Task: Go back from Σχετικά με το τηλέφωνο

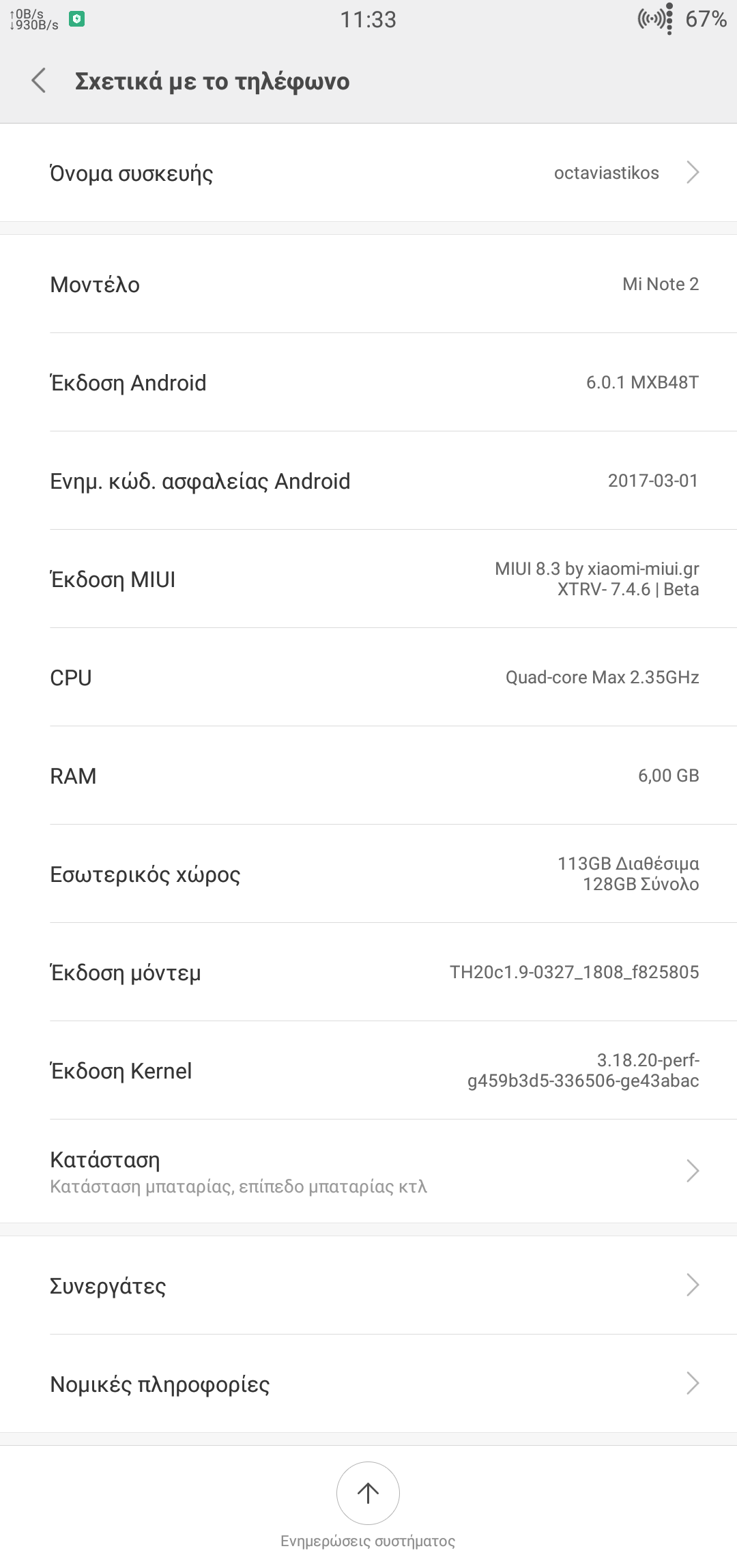Action: pyautogui.click(x=40, y=81)
